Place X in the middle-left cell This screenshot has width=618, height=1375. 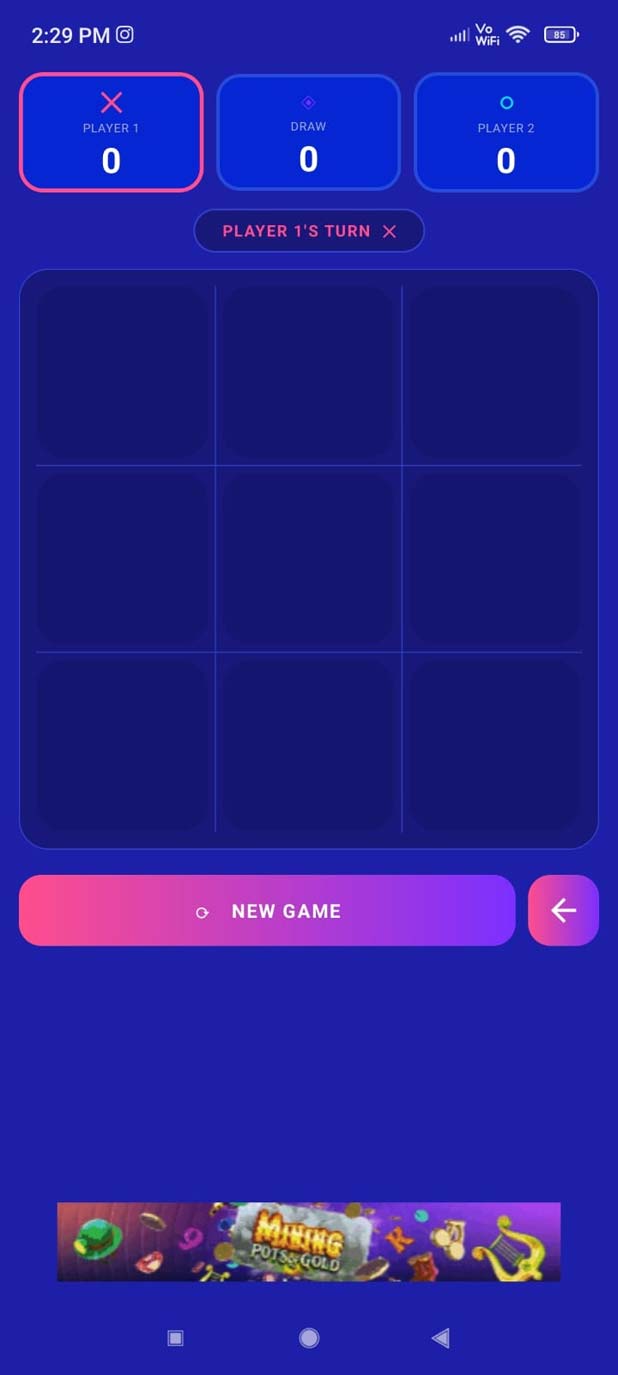click(x=122, y=558)
